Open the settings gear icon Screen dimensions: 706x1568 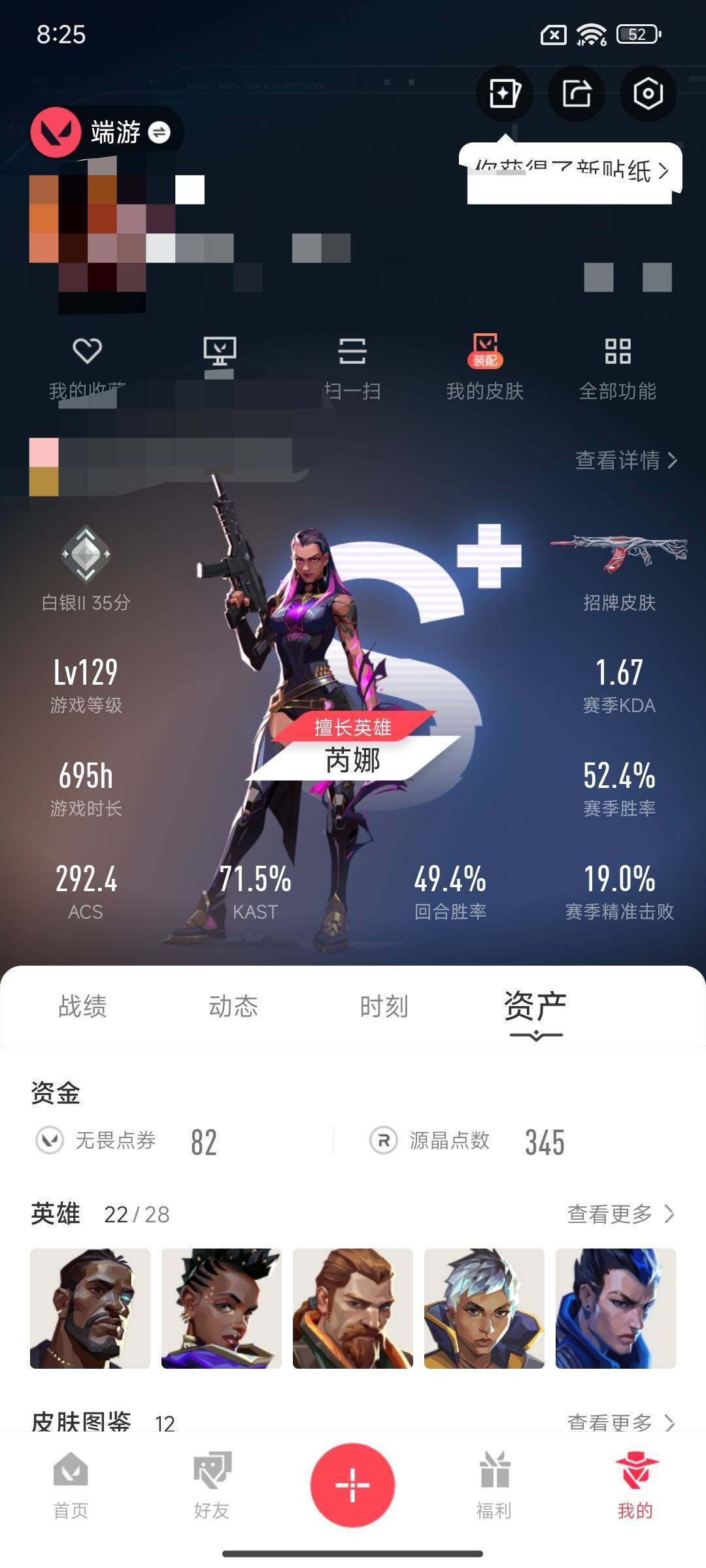coord(646,93)
